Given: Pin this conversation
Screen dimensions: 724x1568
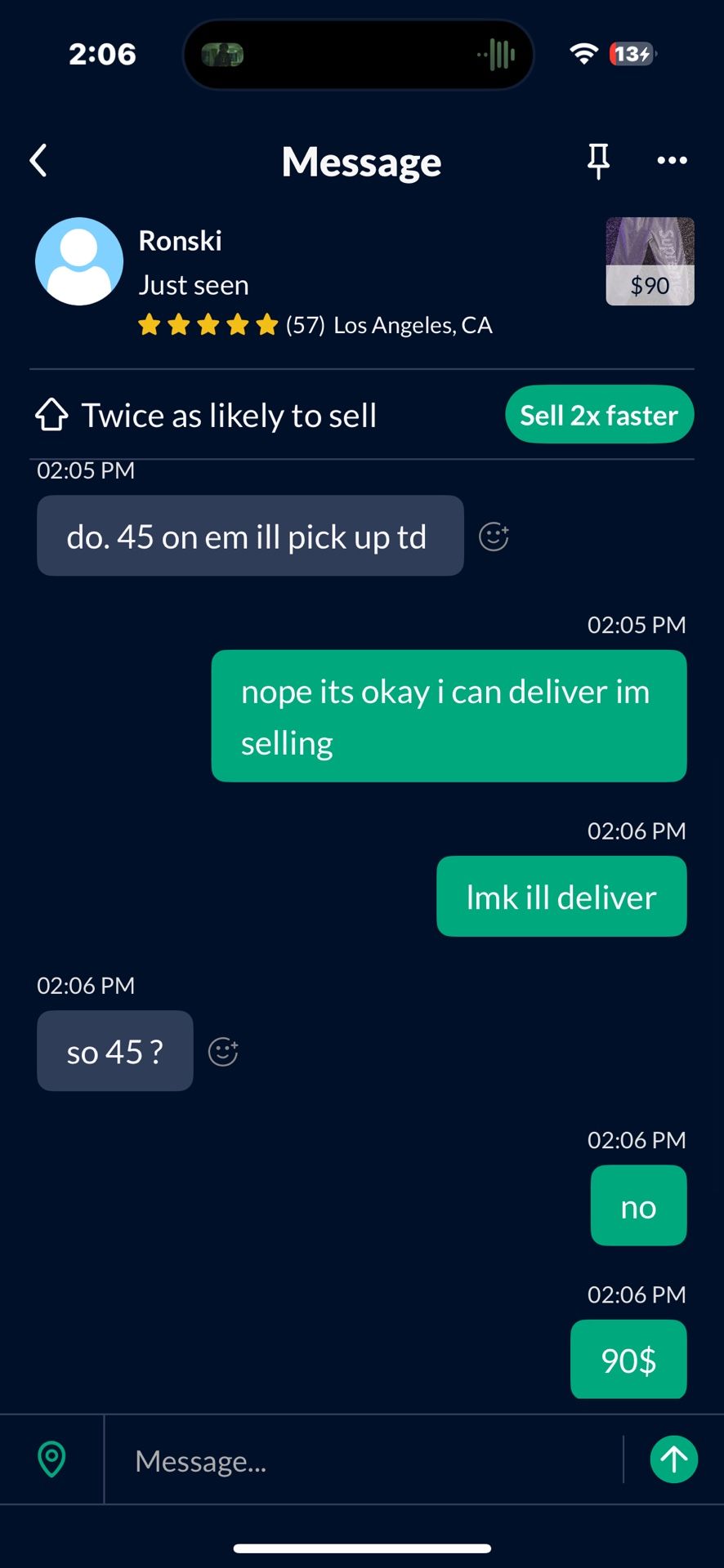Looking at the screenshot, I should coord(598,161).
